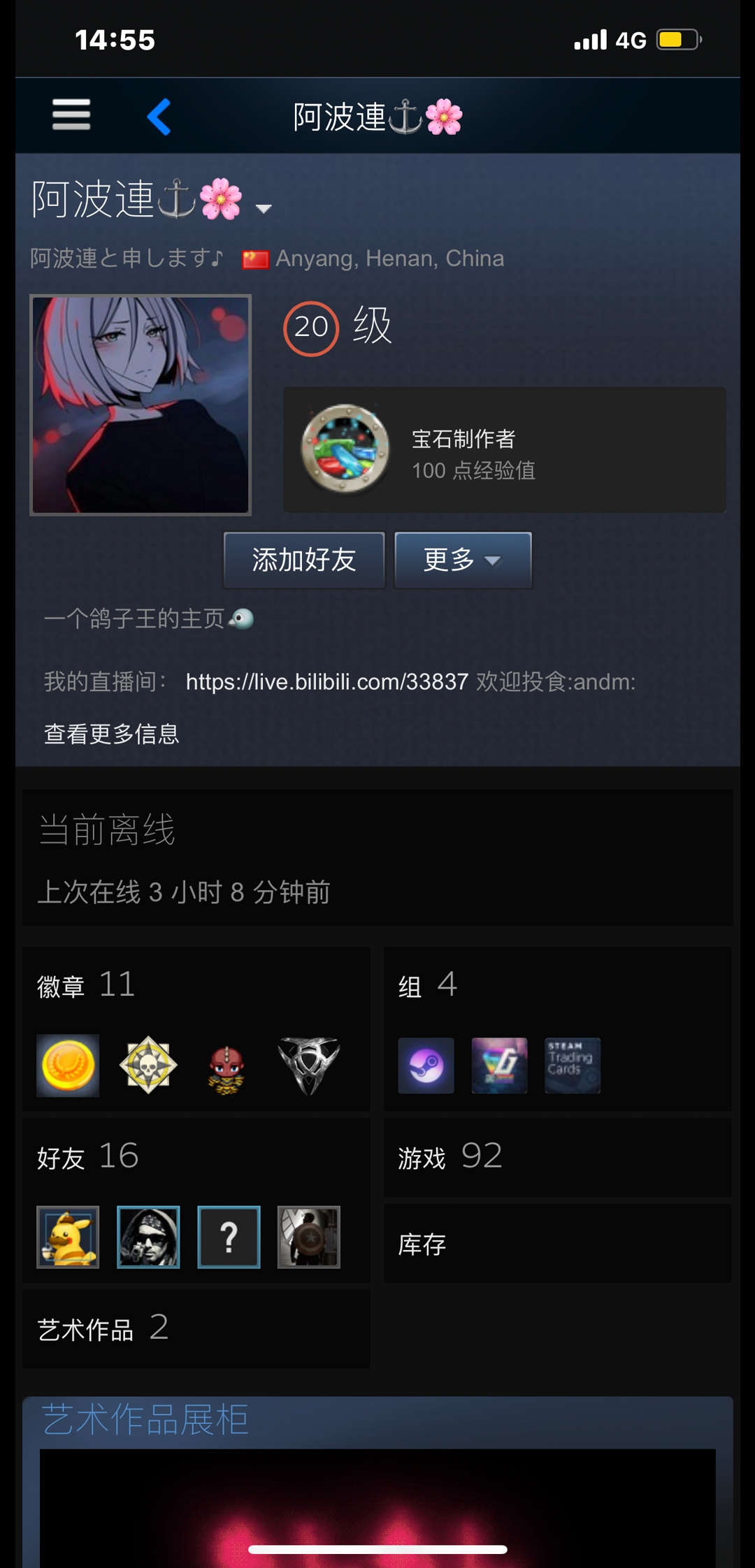Tap the user's profile avatar picture
The image size is (755, 1568).
(x=141, y=404)
